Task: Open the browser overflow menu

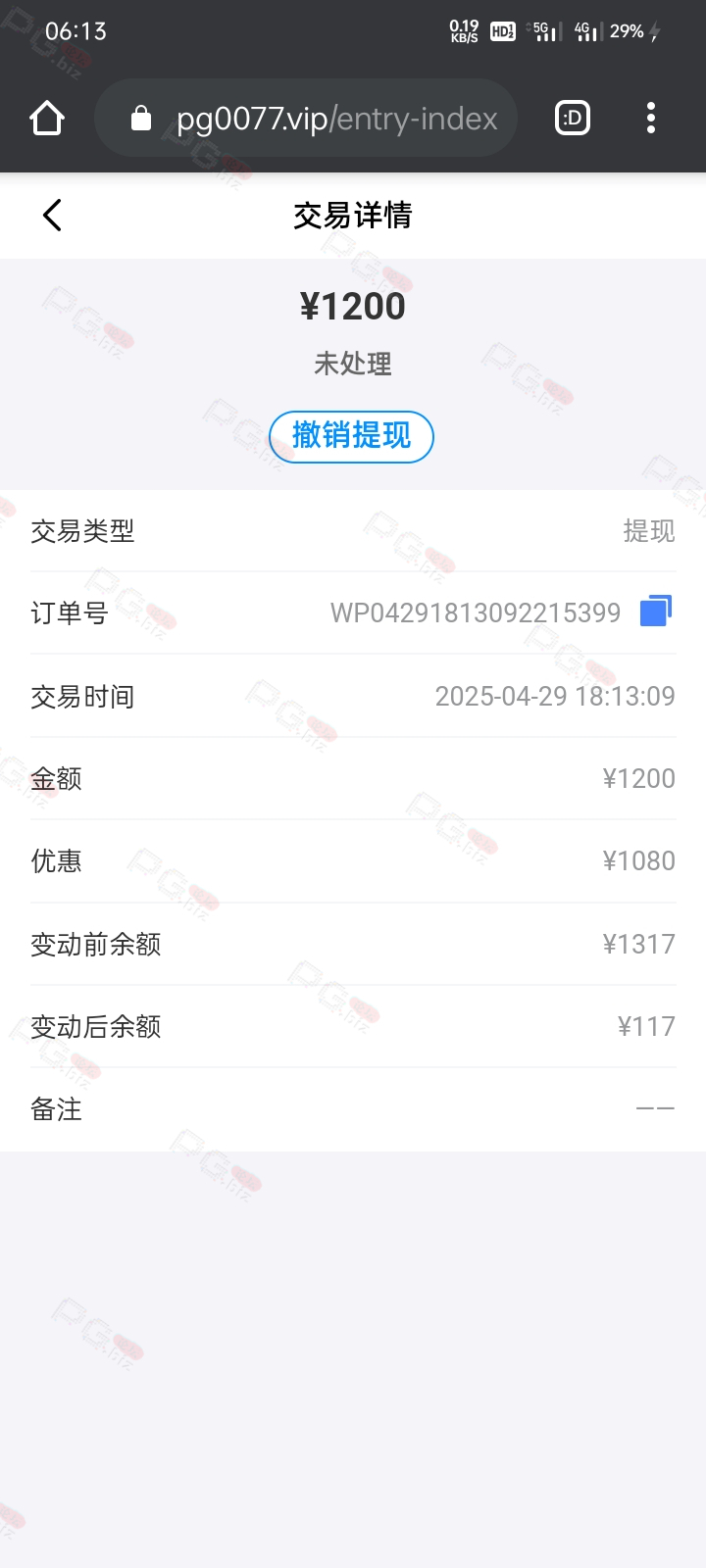Action: (x=651, y=119)
